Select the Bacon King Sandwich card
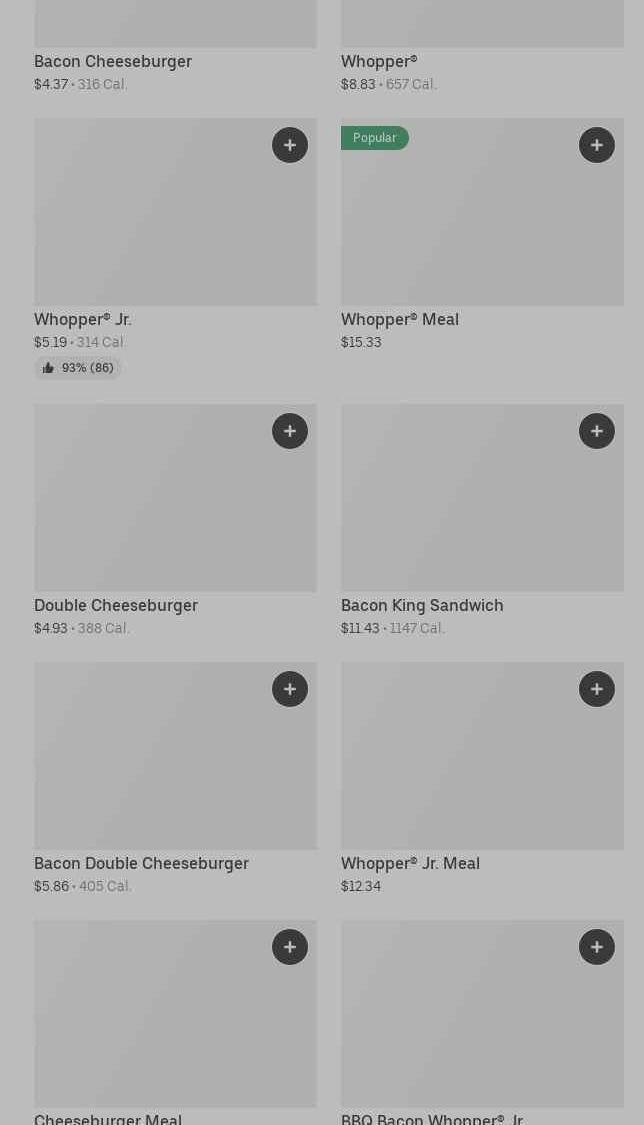The width and height of the screenshot is (644, 1125). tap(482, 521)
